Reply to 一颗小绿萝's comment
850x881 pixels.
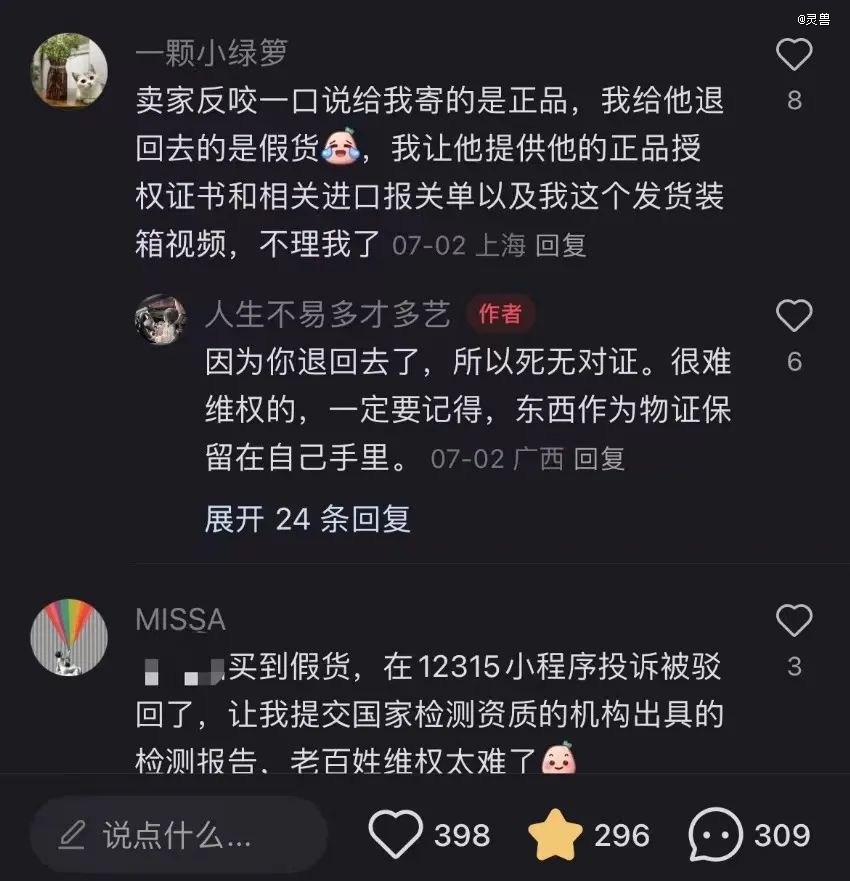point(561,245)
